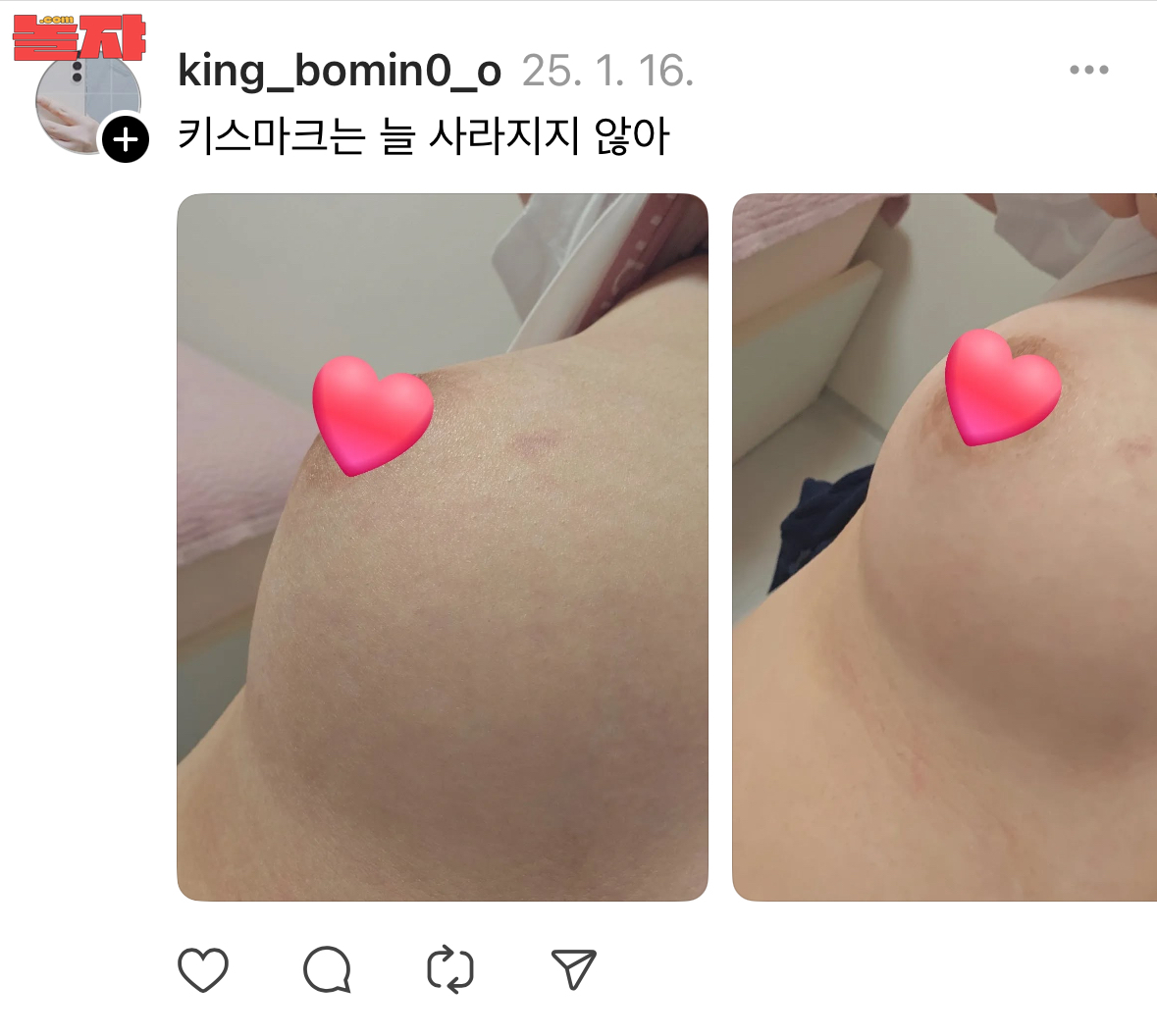Open the first attached photo
This screenshot has height=1036, width=1157.
coord(442,638)
